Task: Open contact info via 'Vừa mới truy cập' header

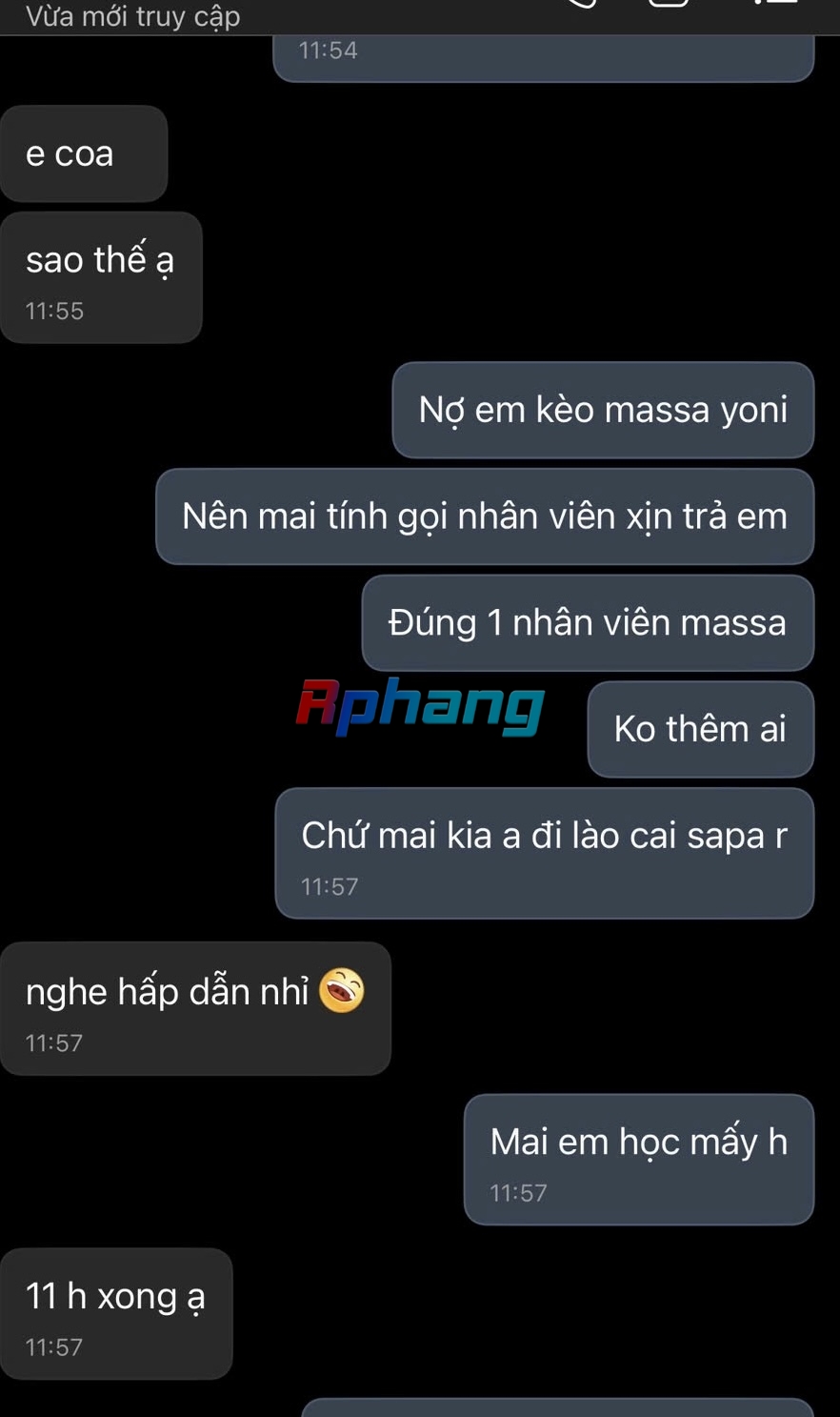Action: [x=133, y=16]
